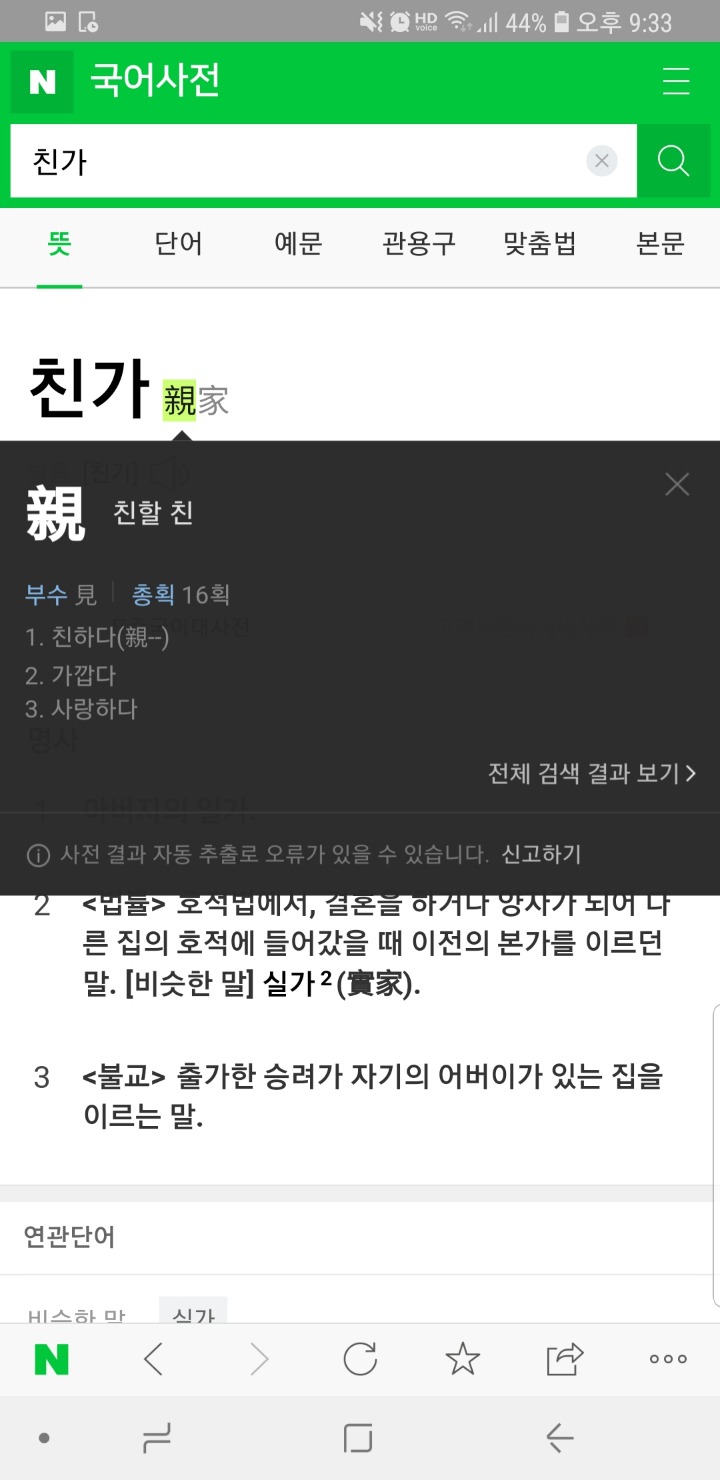Select the 뜻 tab
The image size is (720, 1480).
tap(59, 243)
